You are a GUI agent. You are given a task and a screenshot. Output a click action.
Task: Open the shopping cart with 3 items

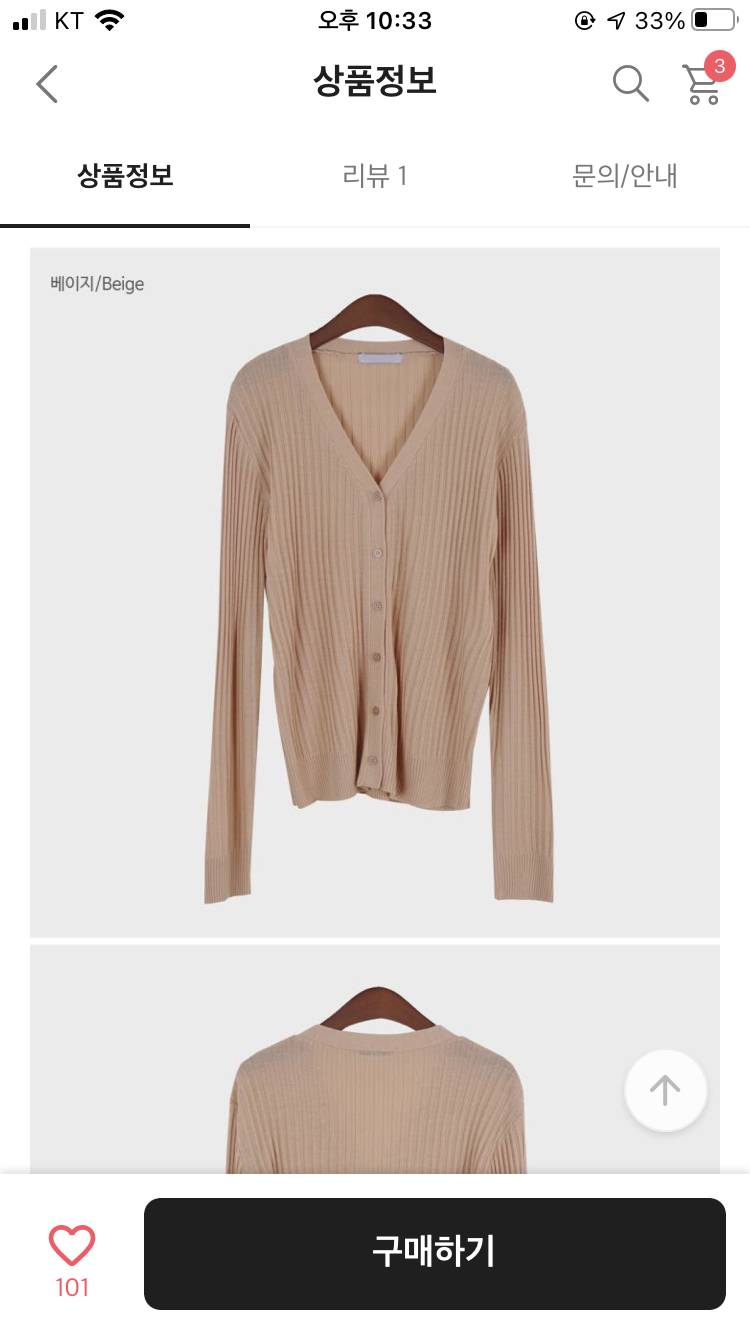(x=703, y=84)
